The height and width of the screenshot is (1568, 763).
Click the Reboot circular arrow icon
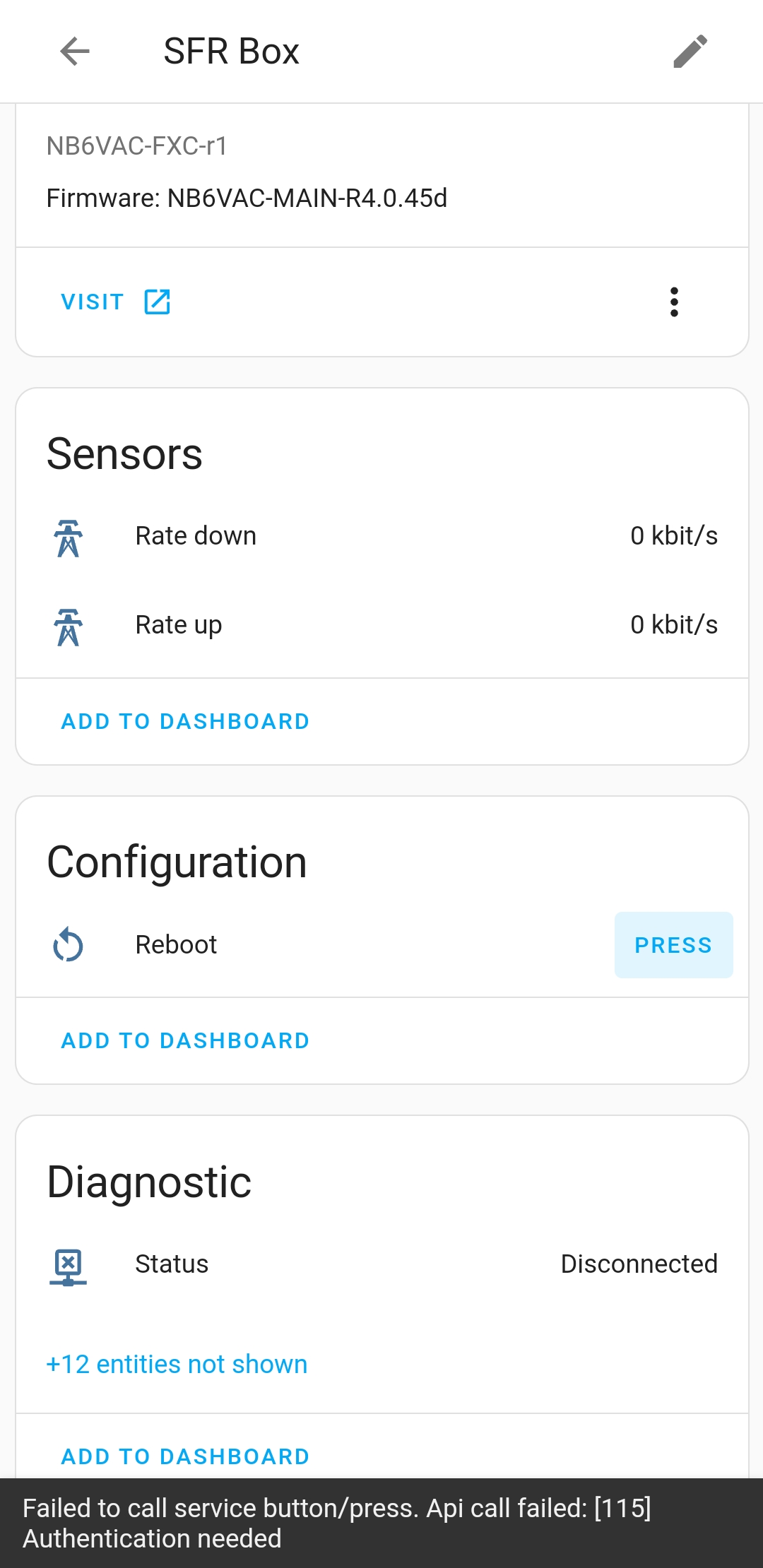[68, 944]
